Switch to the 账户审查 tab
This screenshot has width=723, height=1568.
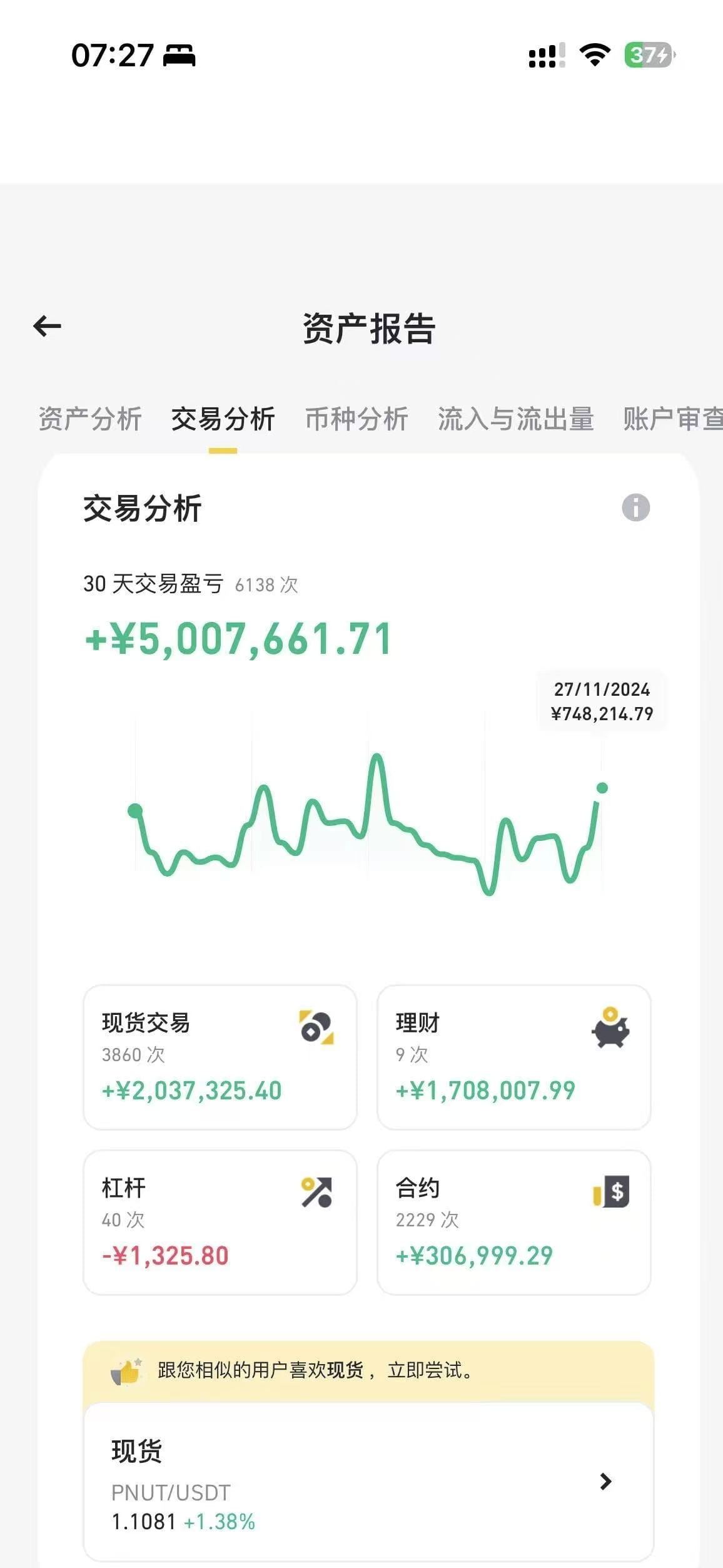point(673,419)
